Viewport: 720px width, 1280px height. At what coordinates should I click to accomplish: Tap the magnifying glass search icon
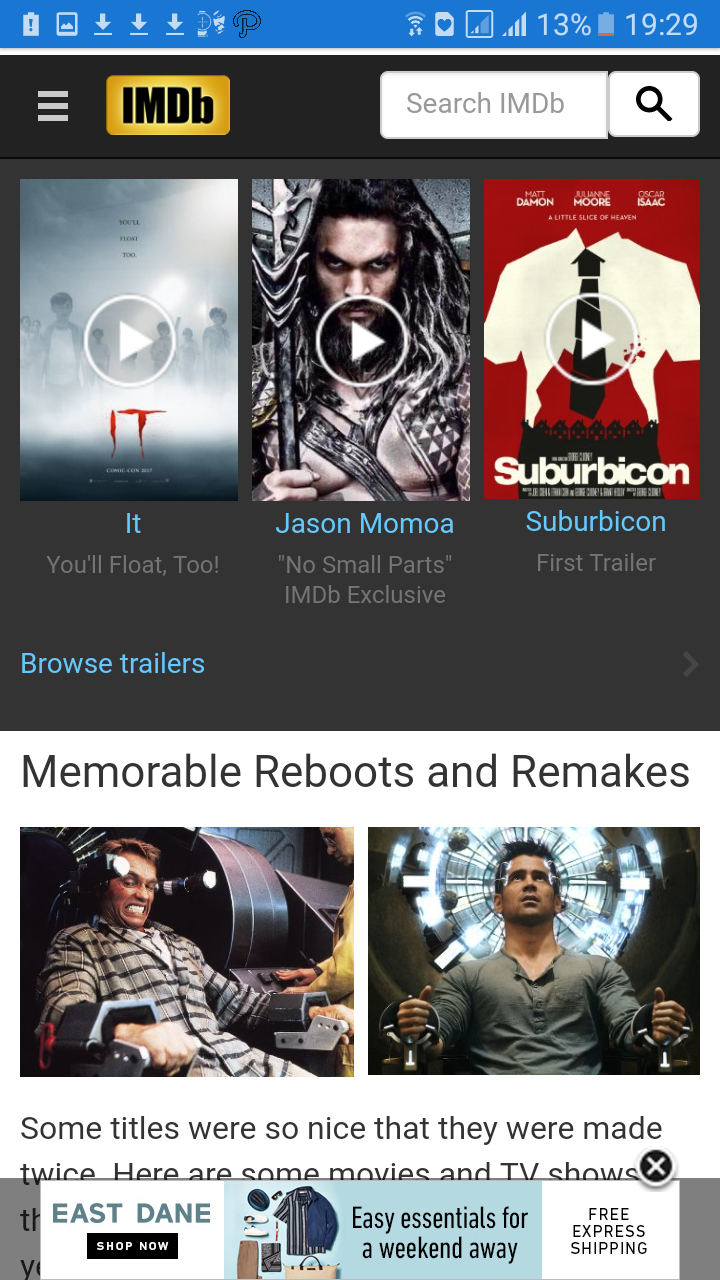tap(652, 103)
